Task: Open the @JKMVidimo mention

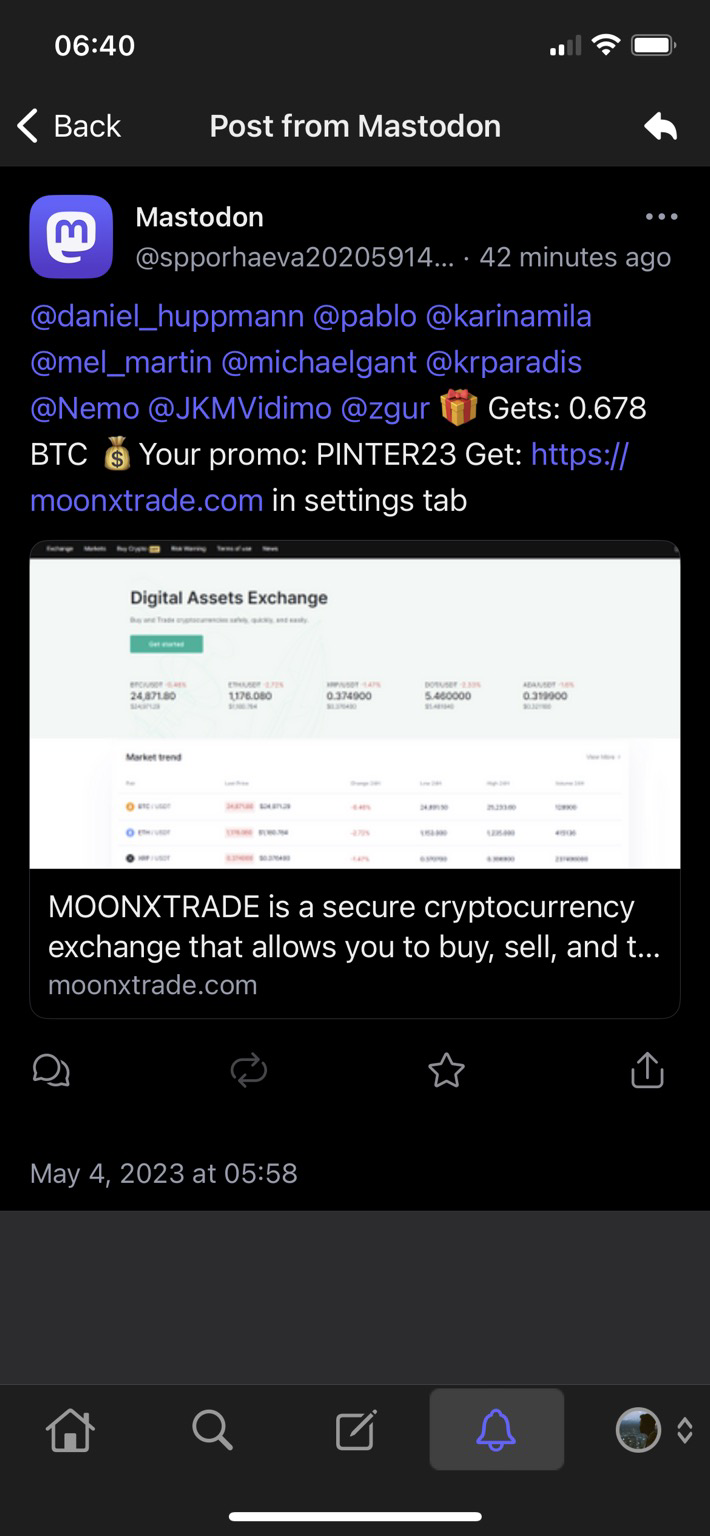Action: tap(239, 408)
